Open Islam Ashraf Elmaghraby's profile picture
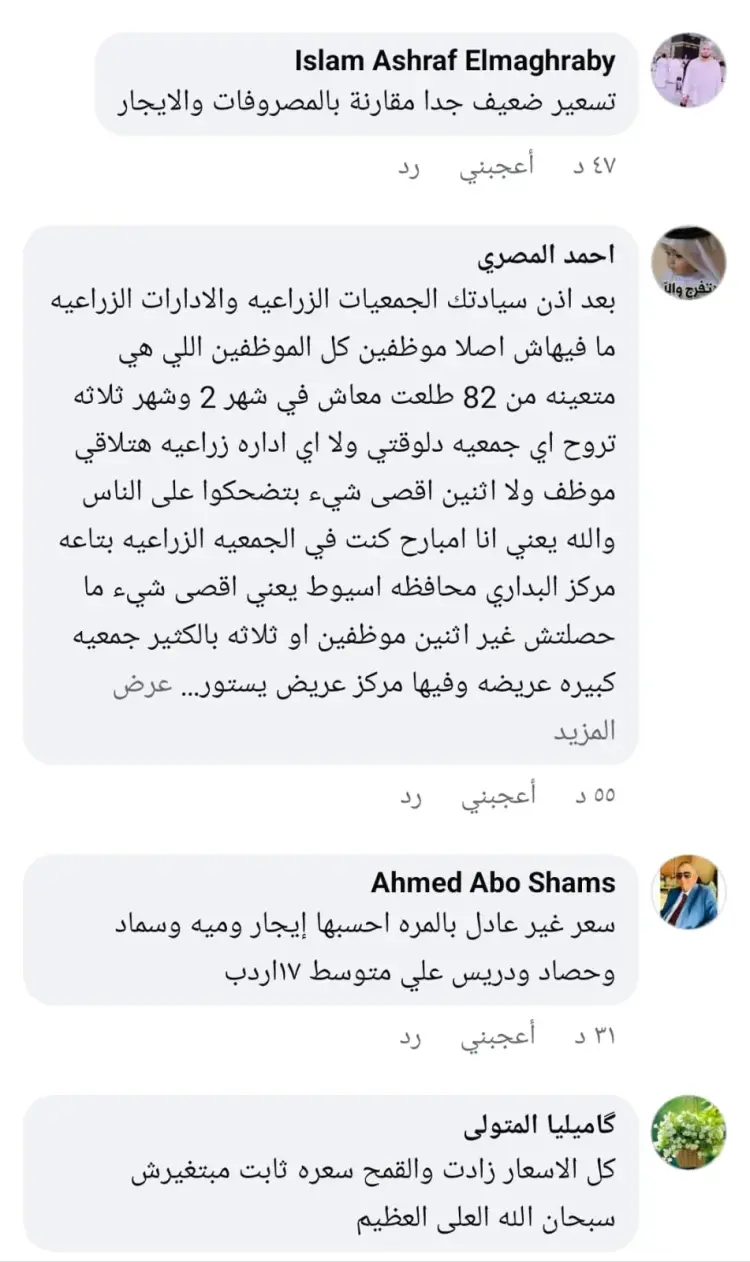Viewport: 750px width, 1262px height. coord(688,70)
